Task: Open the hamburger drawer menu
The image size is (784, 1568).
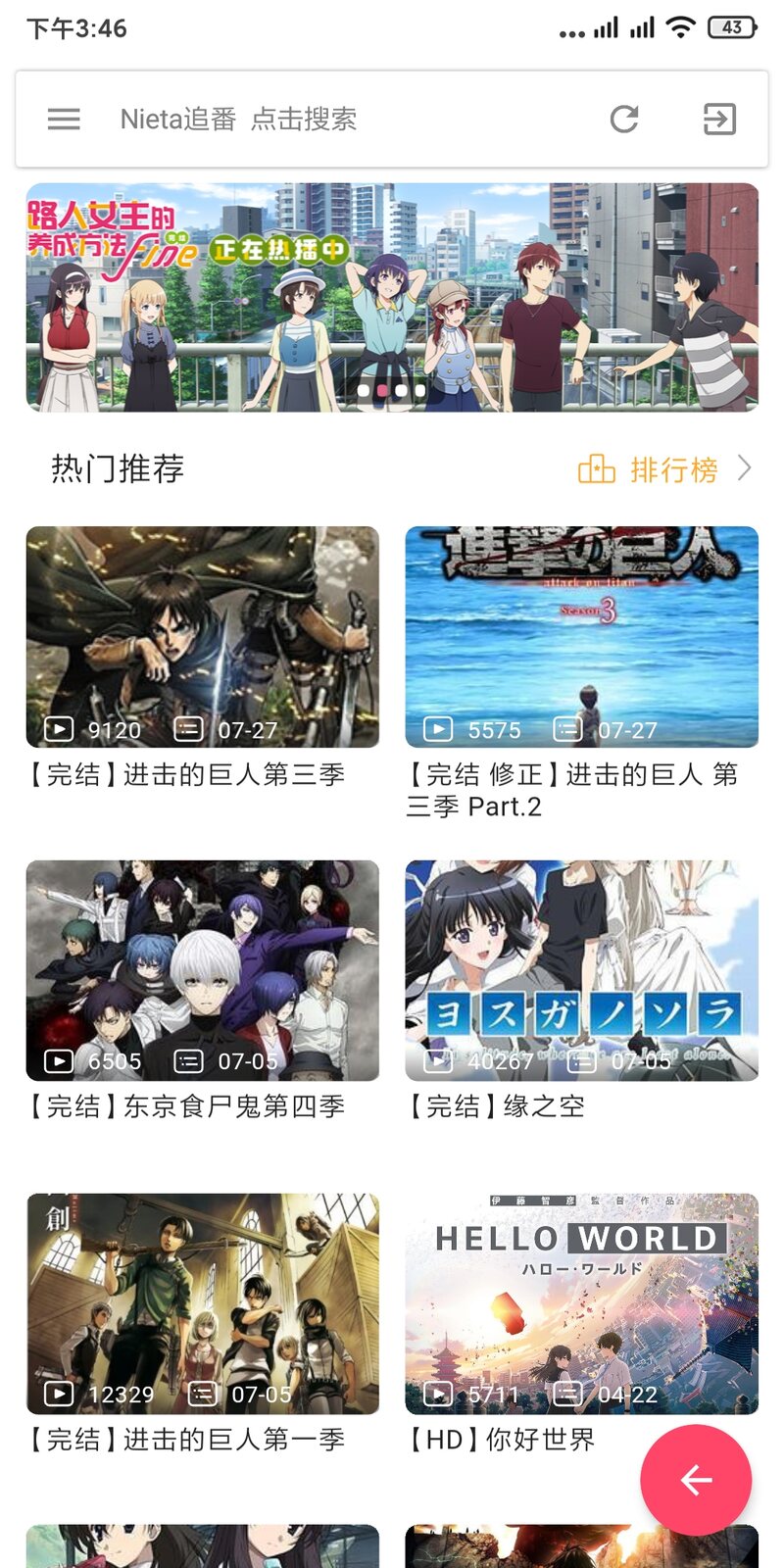Action: (64, 120)
